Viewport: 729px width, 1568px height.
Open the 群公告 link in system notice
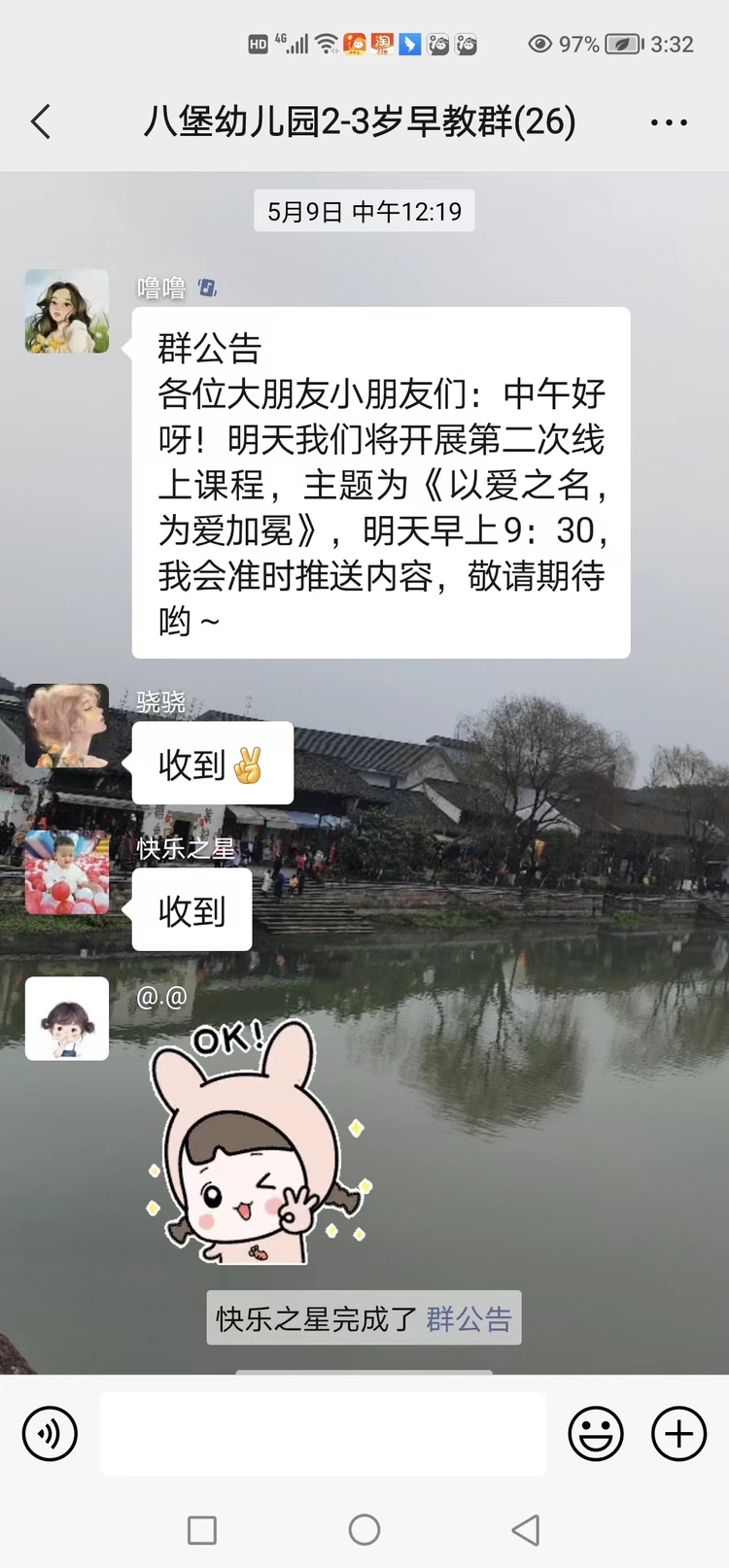(x=469, y=1318)
